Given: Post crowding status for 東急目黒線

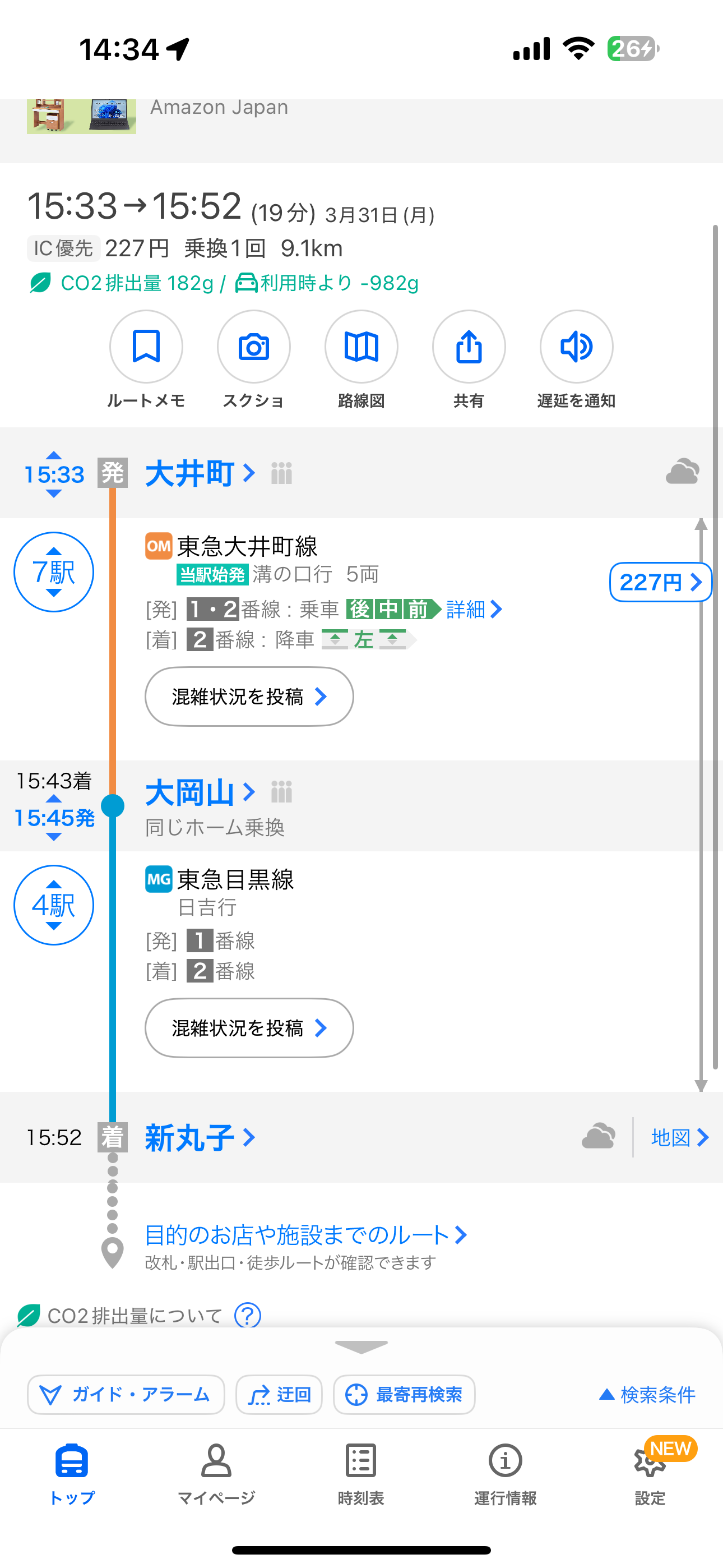Looking at the screenshot, I should pyautogui.click(x=249, y=1028).
